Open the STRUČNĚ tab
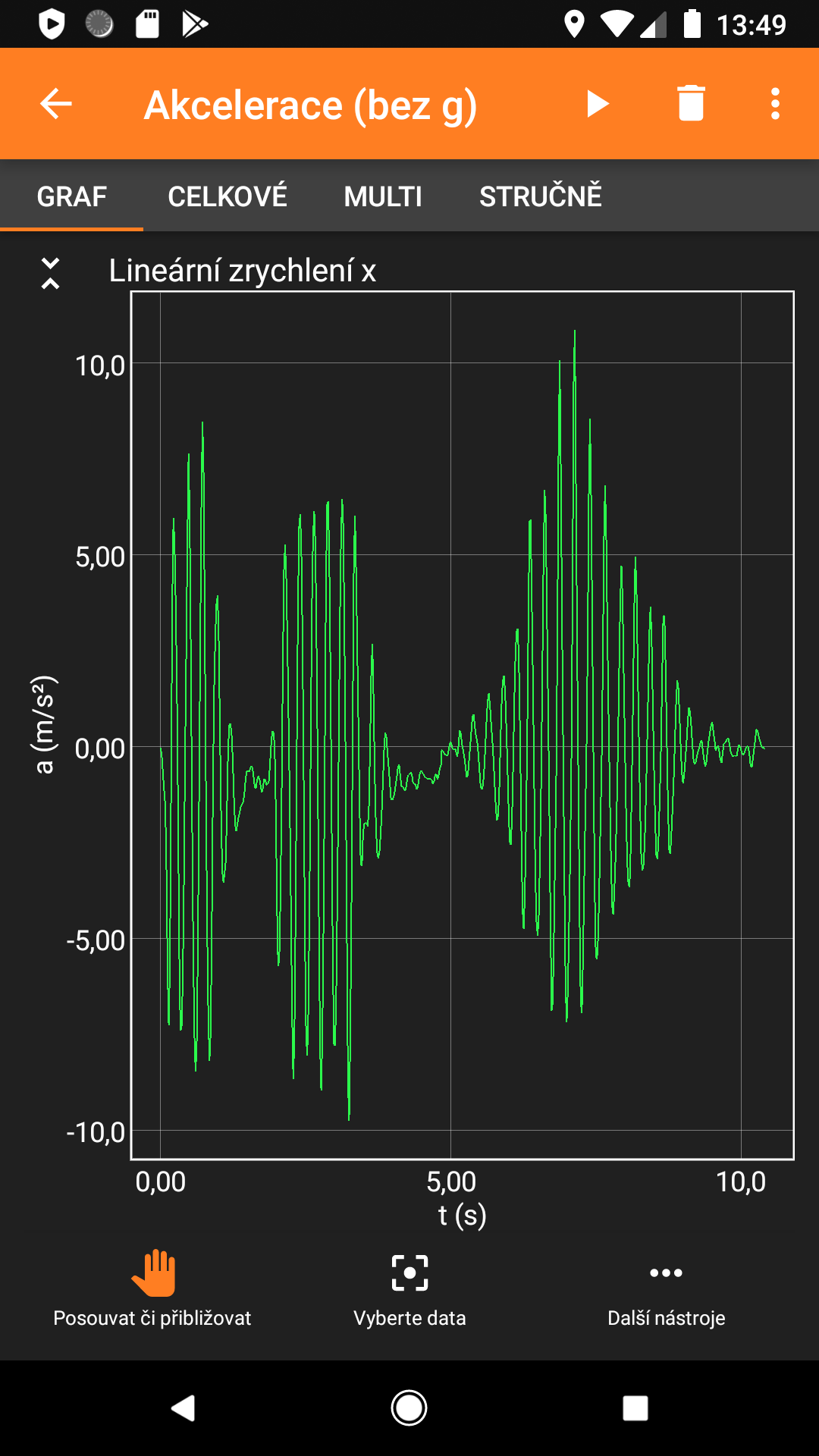This screenshot has height=1456, width=819. (541, 196)
